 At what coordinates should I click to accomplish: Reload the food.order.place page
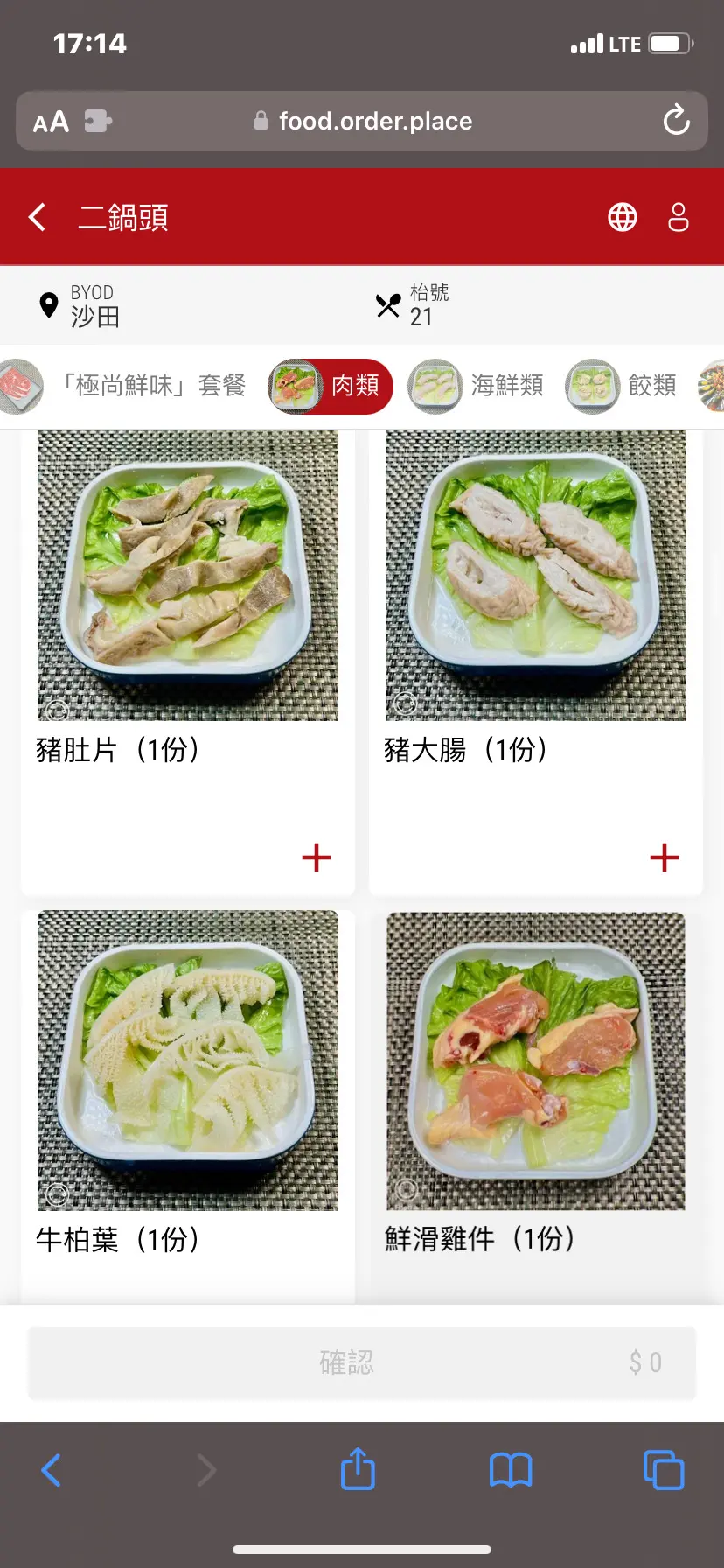click(x=676, y=121)
